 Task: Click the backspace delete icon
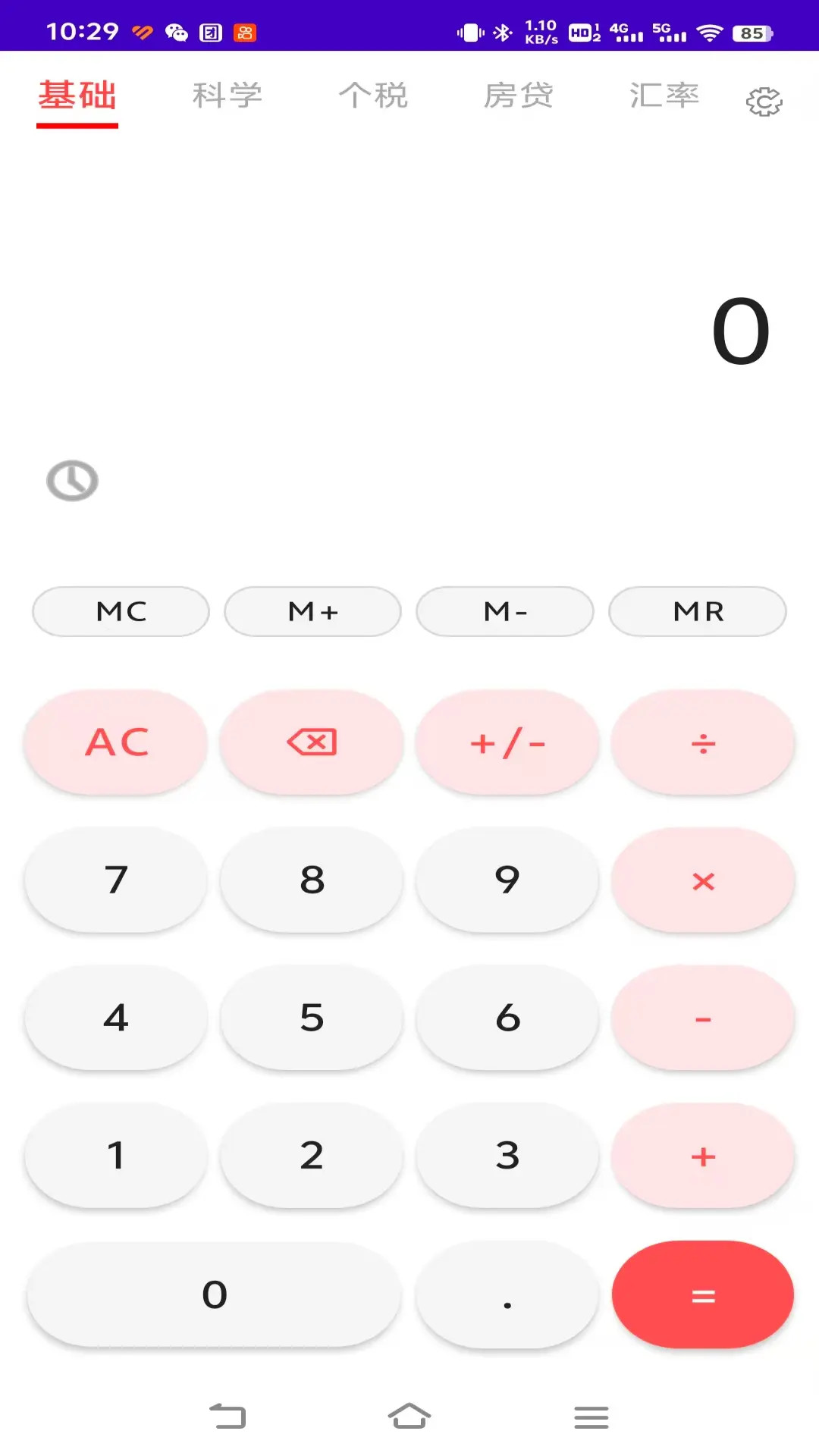[x=312, y=742]
